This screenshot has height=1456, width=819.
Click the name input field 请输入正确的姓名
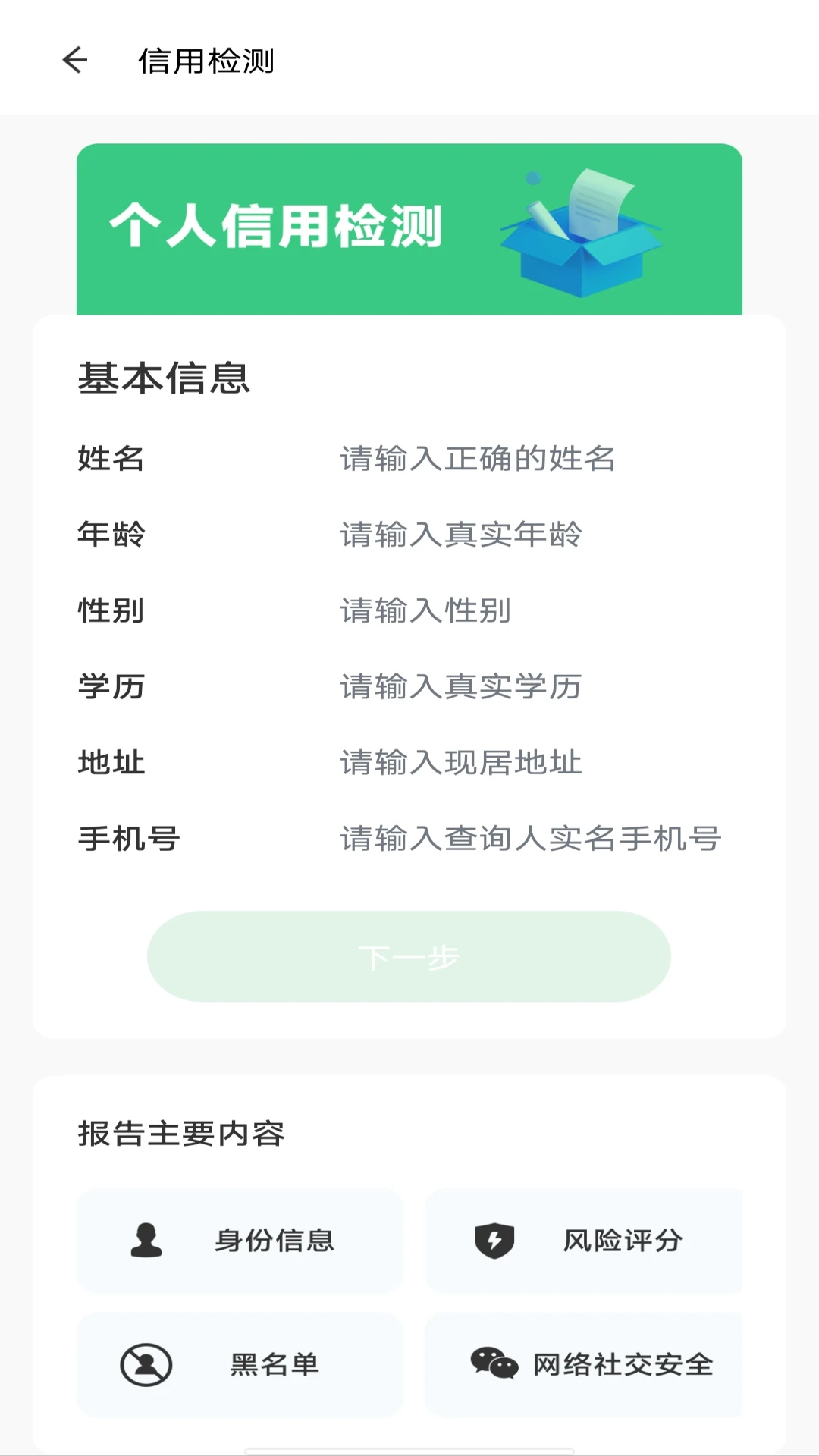point(479,458)
